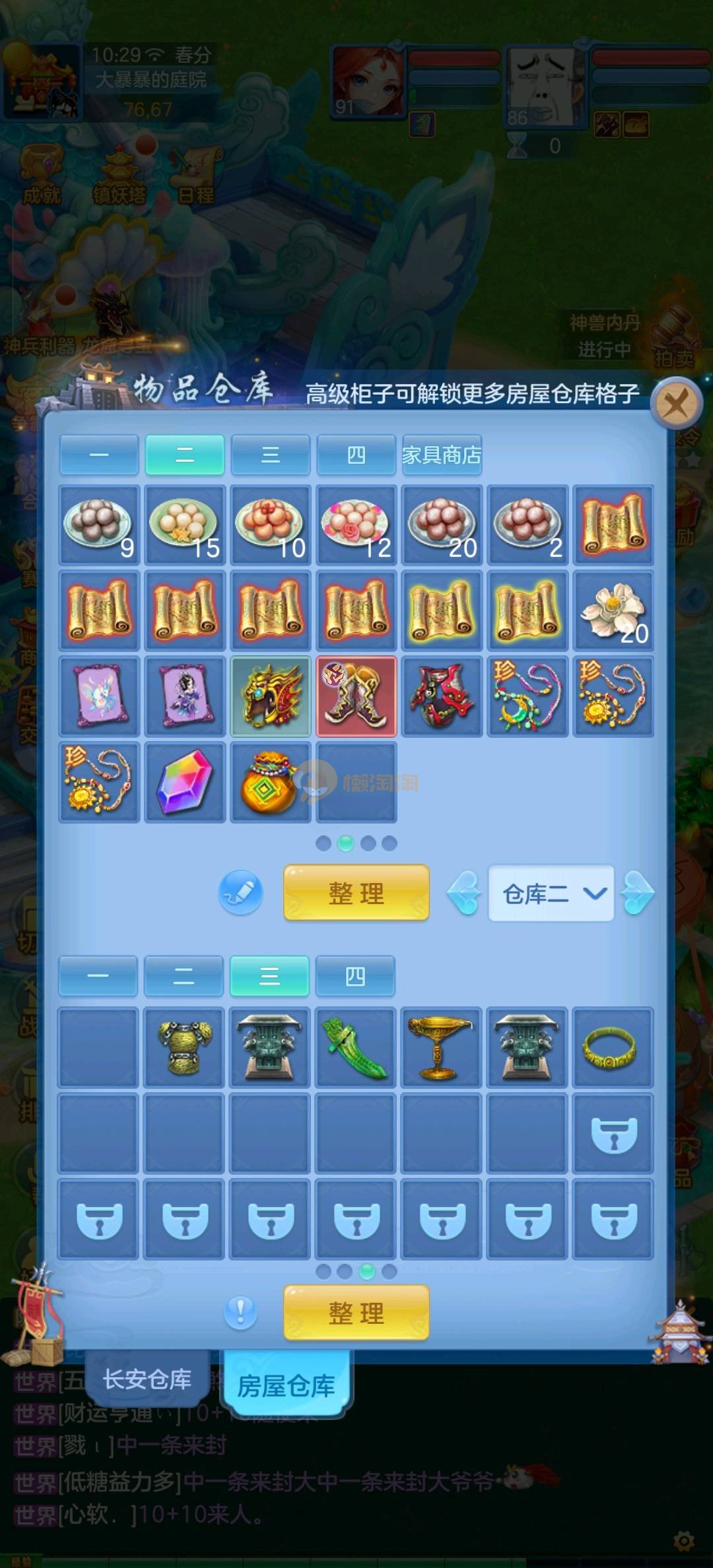713x1568 pixels.
Task: Select the green jade dagger item
Action: (x=356, y=1047)
